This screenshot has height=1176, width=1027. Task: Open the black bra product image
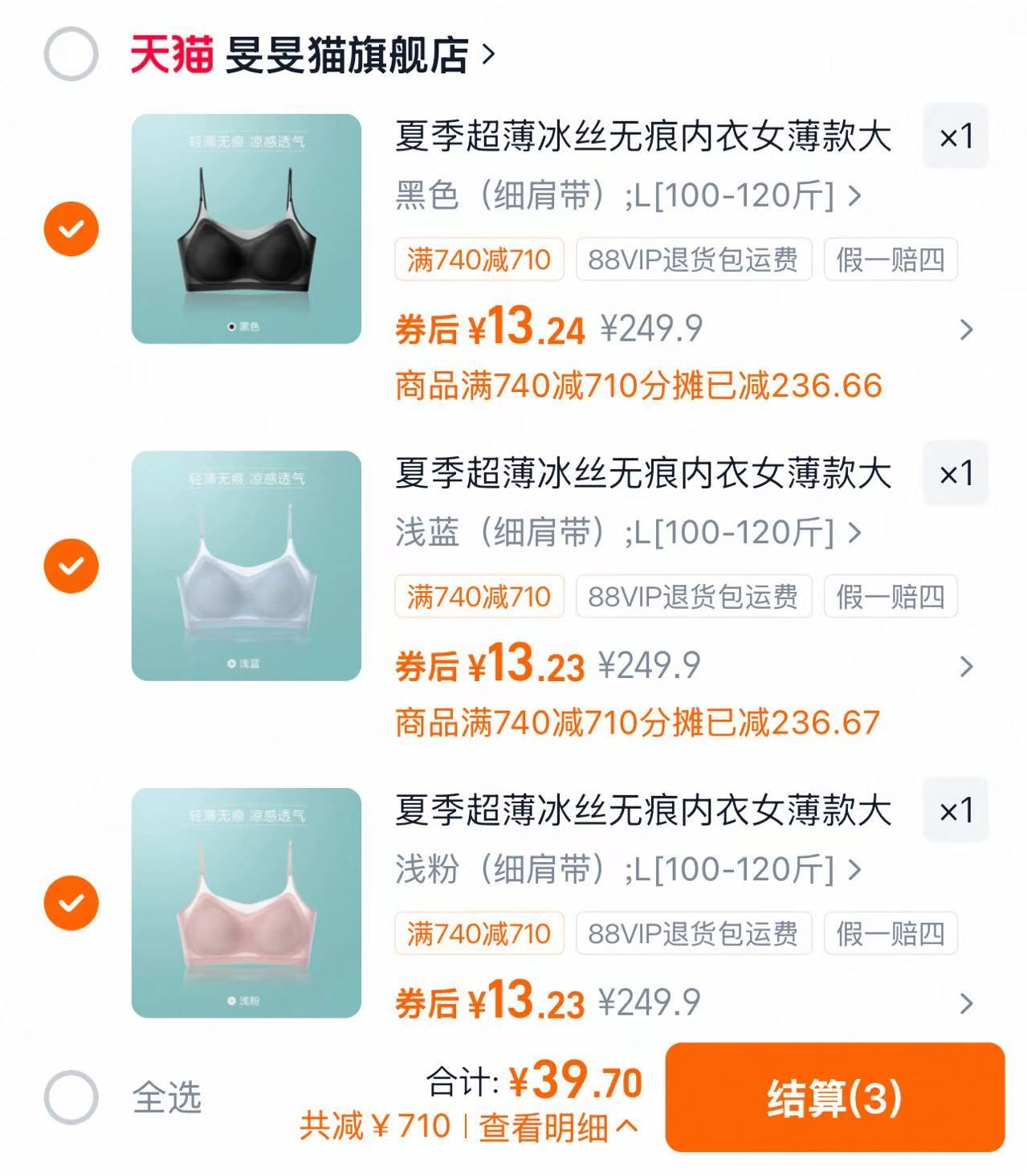(246, 229)
